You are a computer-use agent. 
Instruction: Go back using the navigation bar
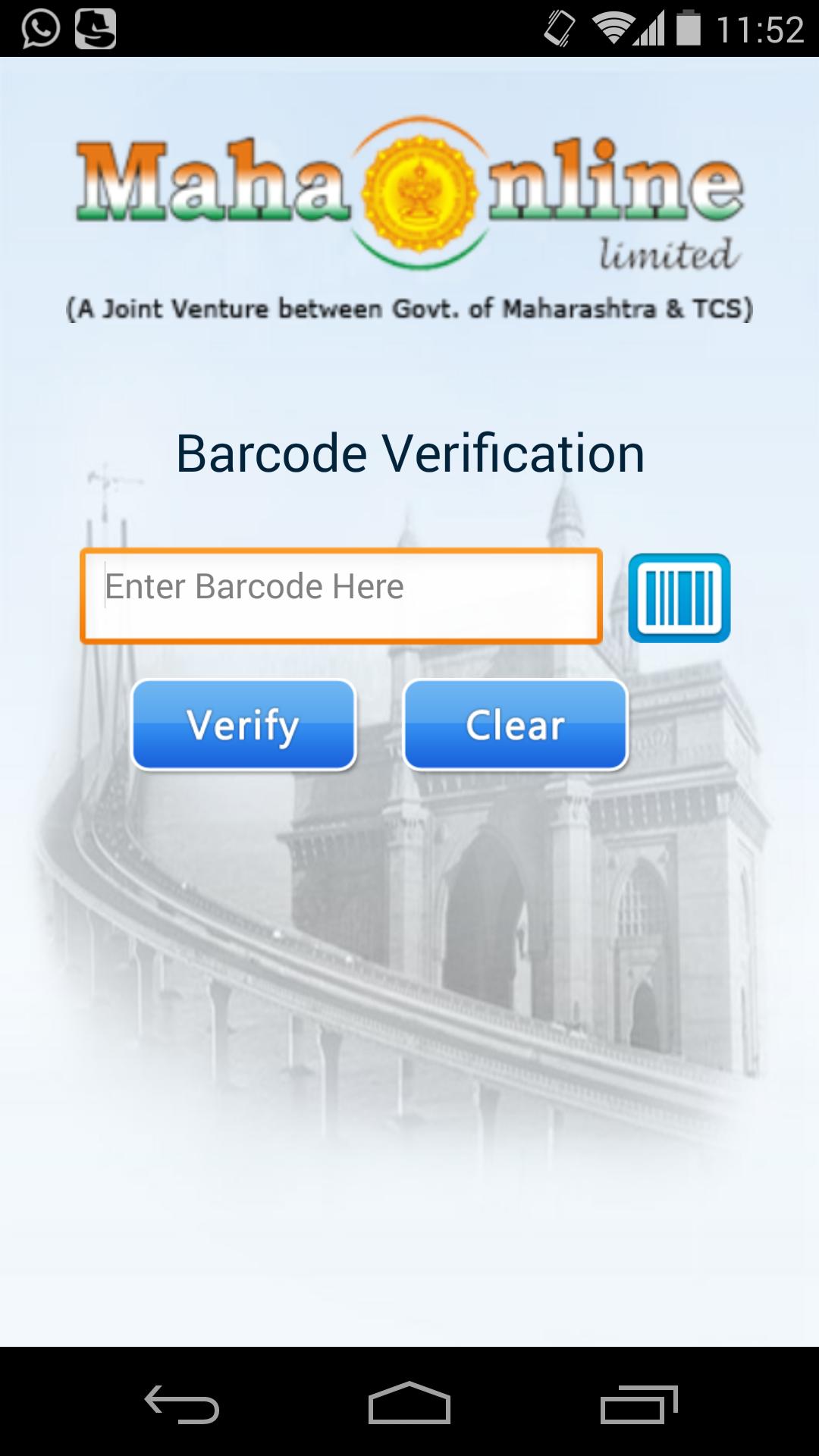click(182, 1404)
